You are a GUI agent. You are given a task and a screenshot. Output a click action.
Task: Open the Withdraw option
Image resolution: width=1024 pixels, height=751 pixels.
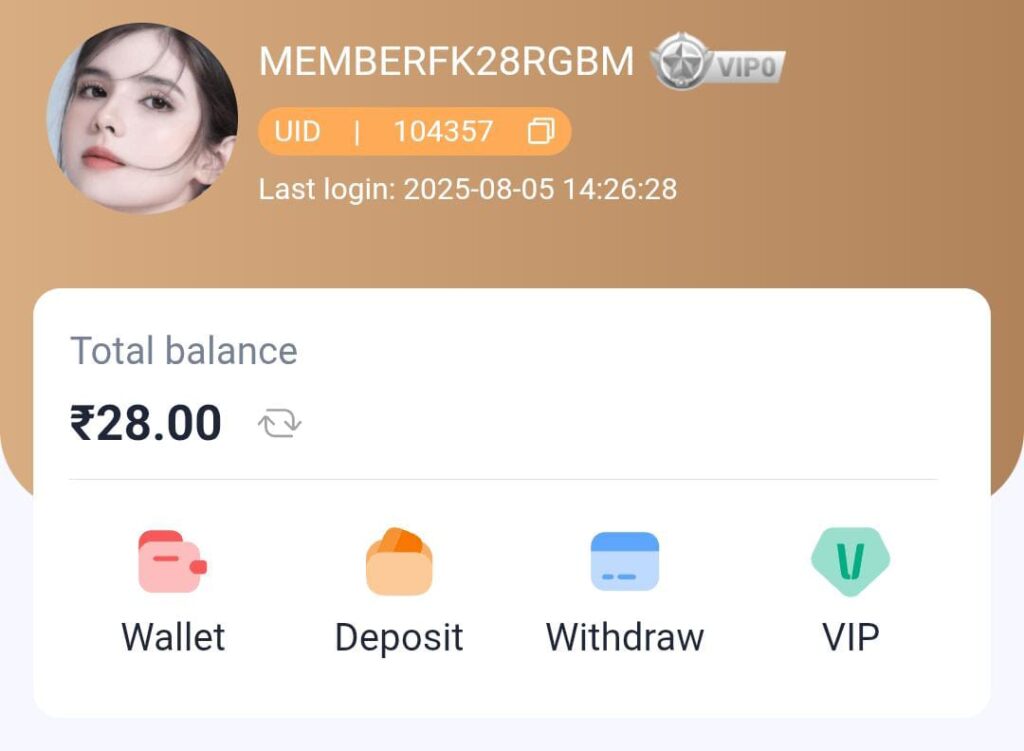tap(625, 590)
